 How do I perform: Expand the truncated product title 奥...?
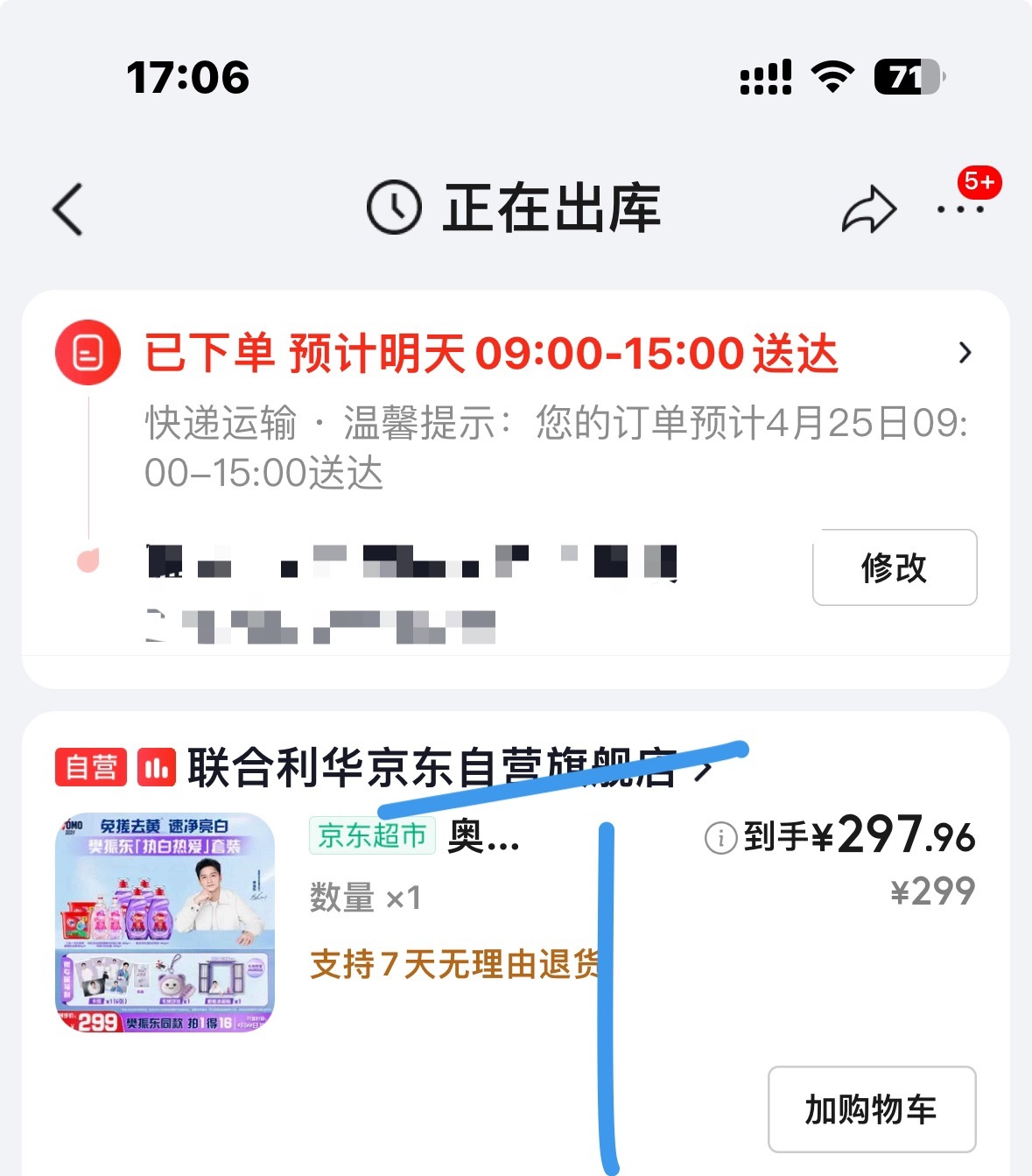click(481, 839)
